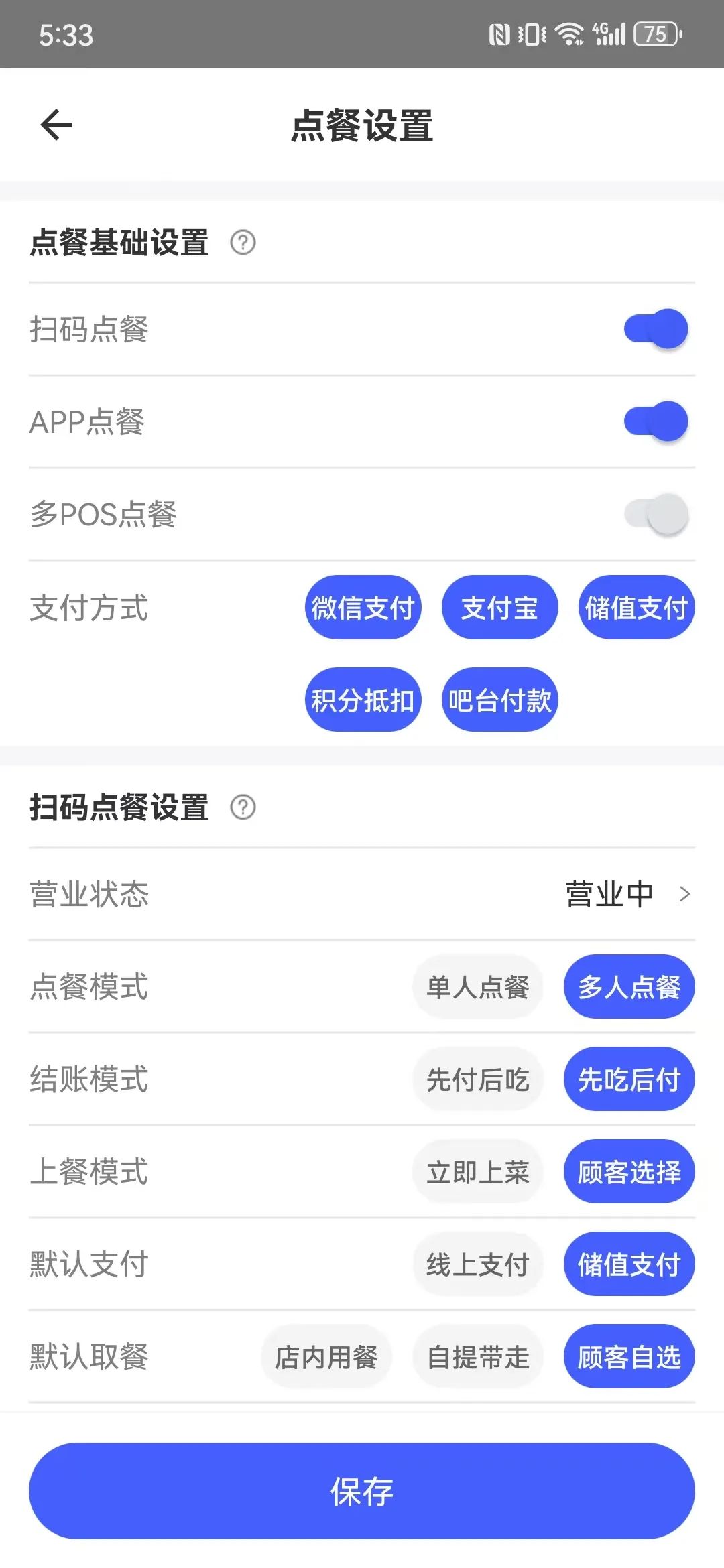Toggle the 吧台付款 payment chip
The width and height of the screenshot is (724, 1568).
pos(500,700)
